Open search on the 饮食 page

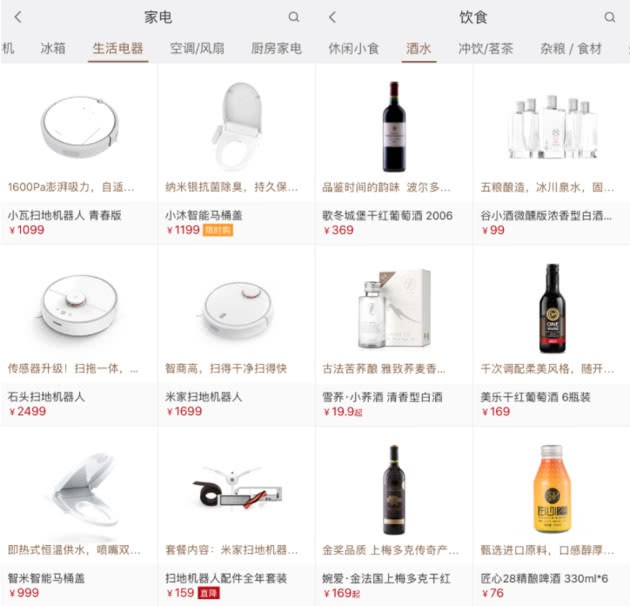[610, 17]
